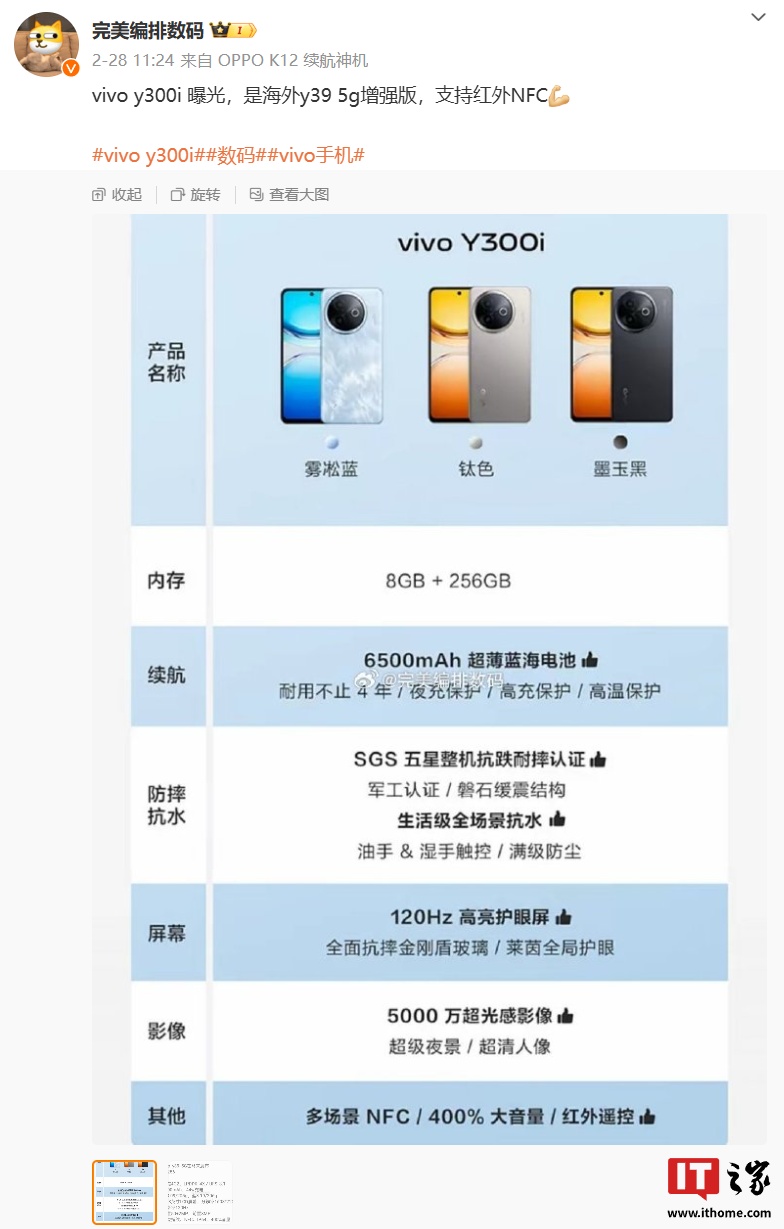Tap 收起 to collapse the image

(118, 194)
